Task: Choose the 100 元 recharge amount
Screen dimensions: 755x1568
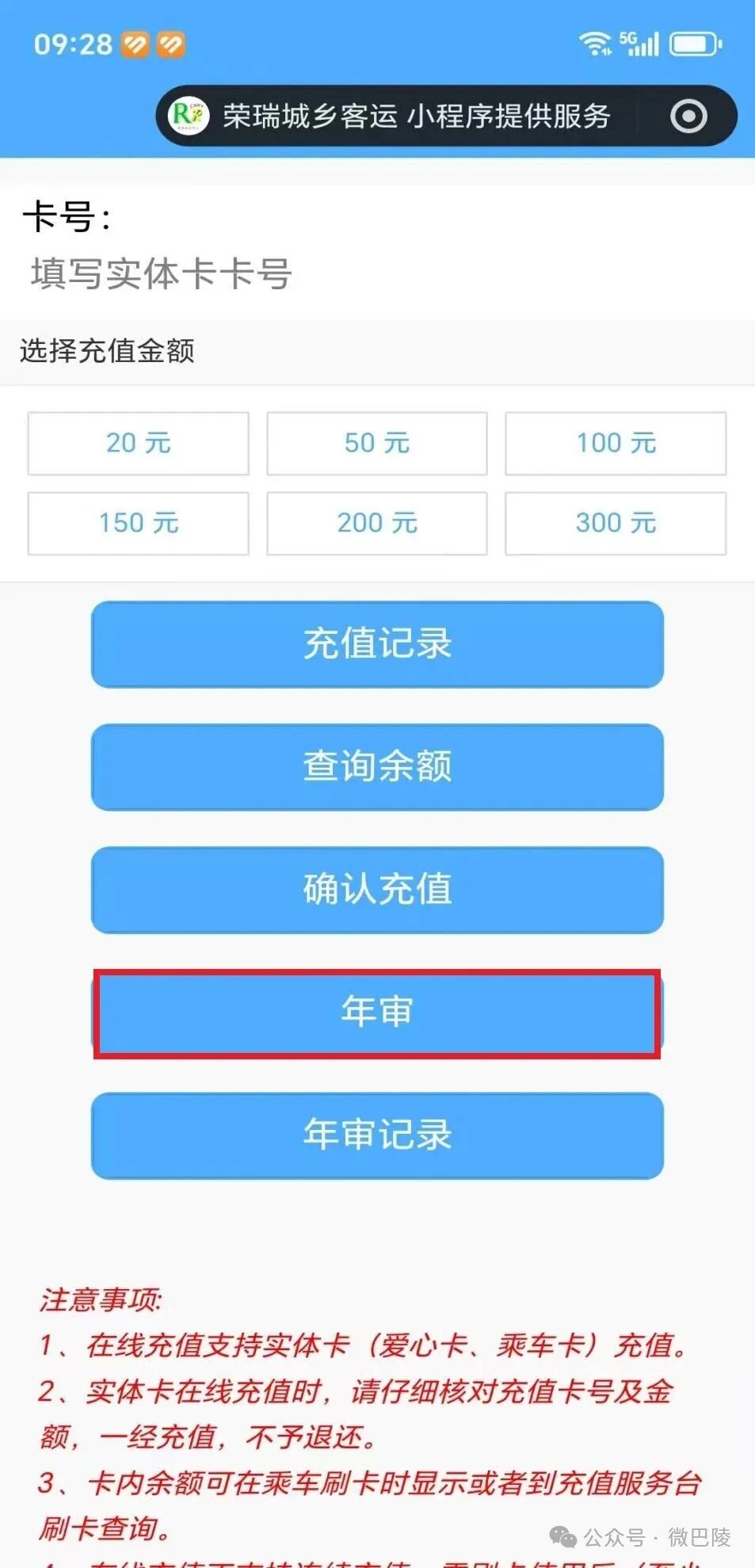Action: point(616,443)
